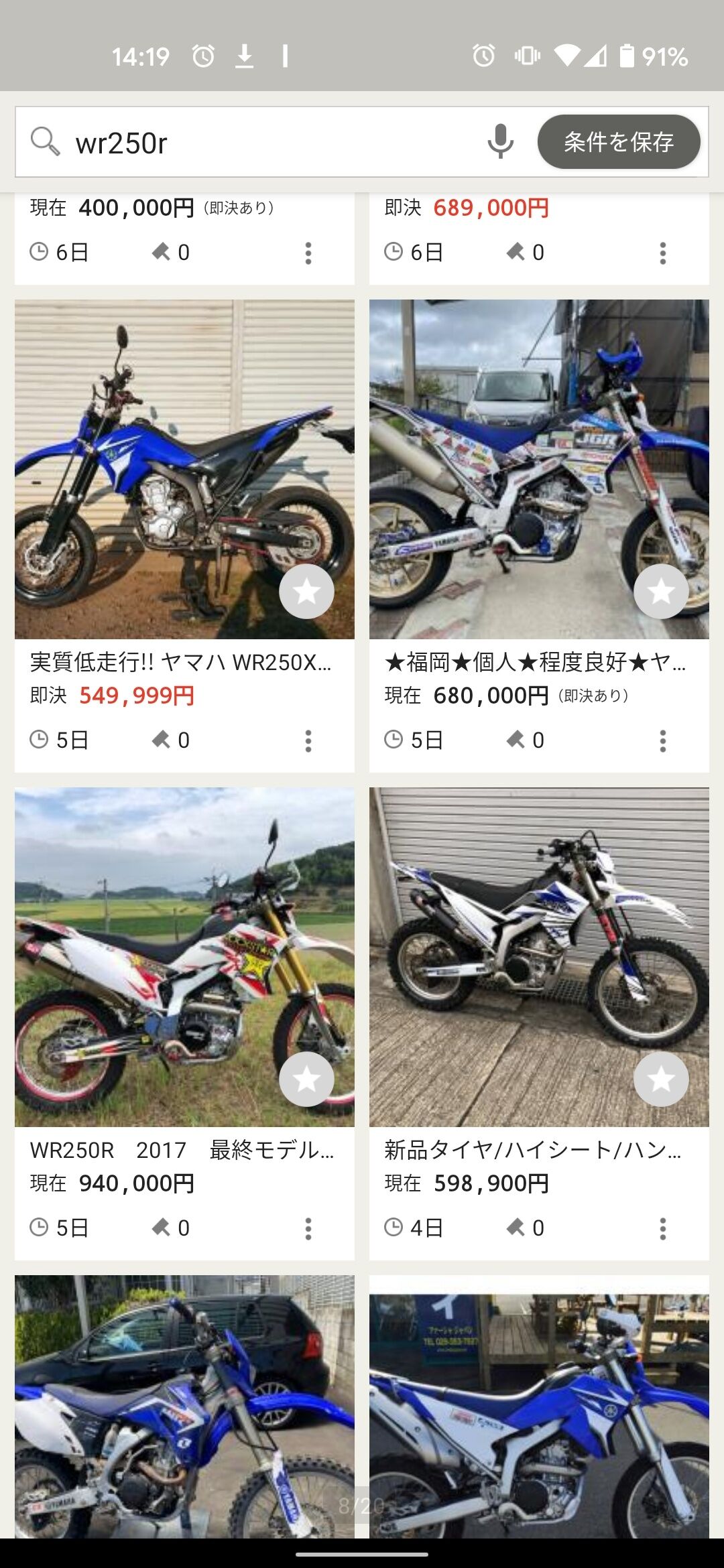Toggle the watch star on the WR250X listing
Screen dimensions: 724x1568
(x=307, y=590)
